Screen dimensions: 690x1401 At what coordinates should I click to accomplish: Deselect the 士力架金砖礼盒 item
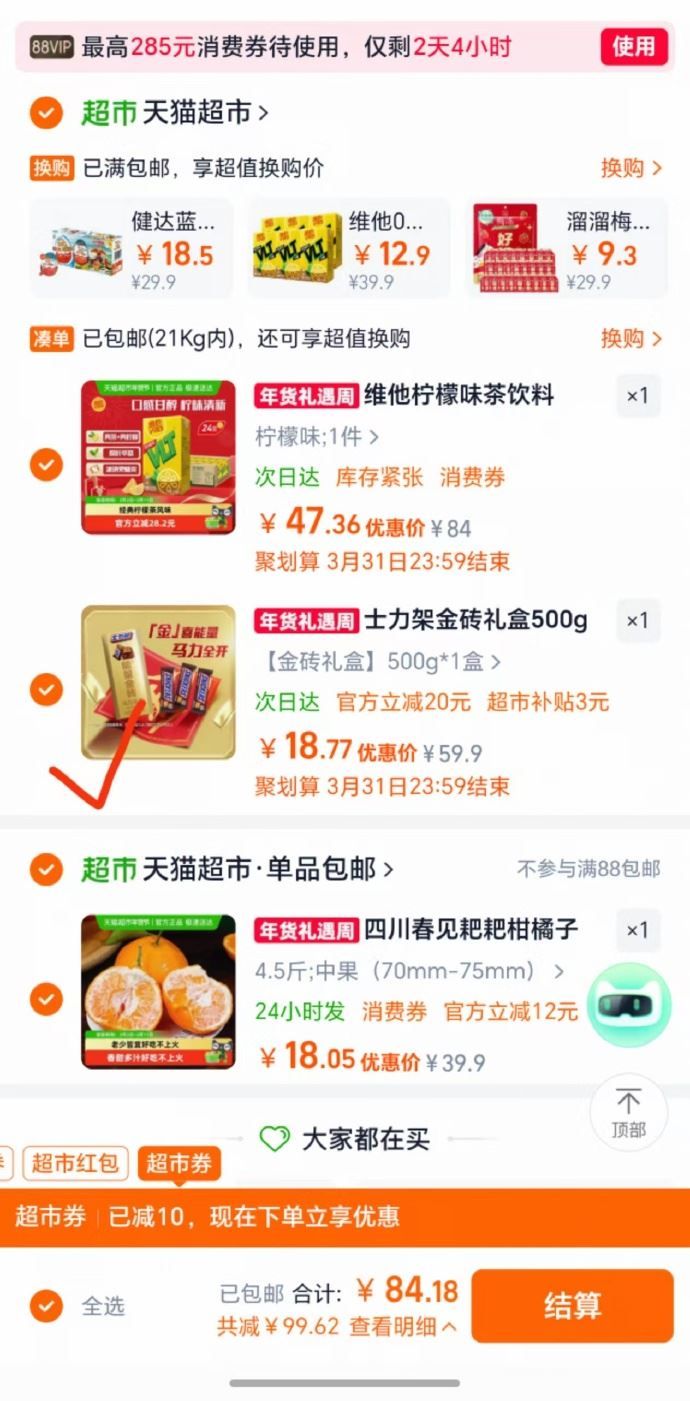(x=46, y=688)
